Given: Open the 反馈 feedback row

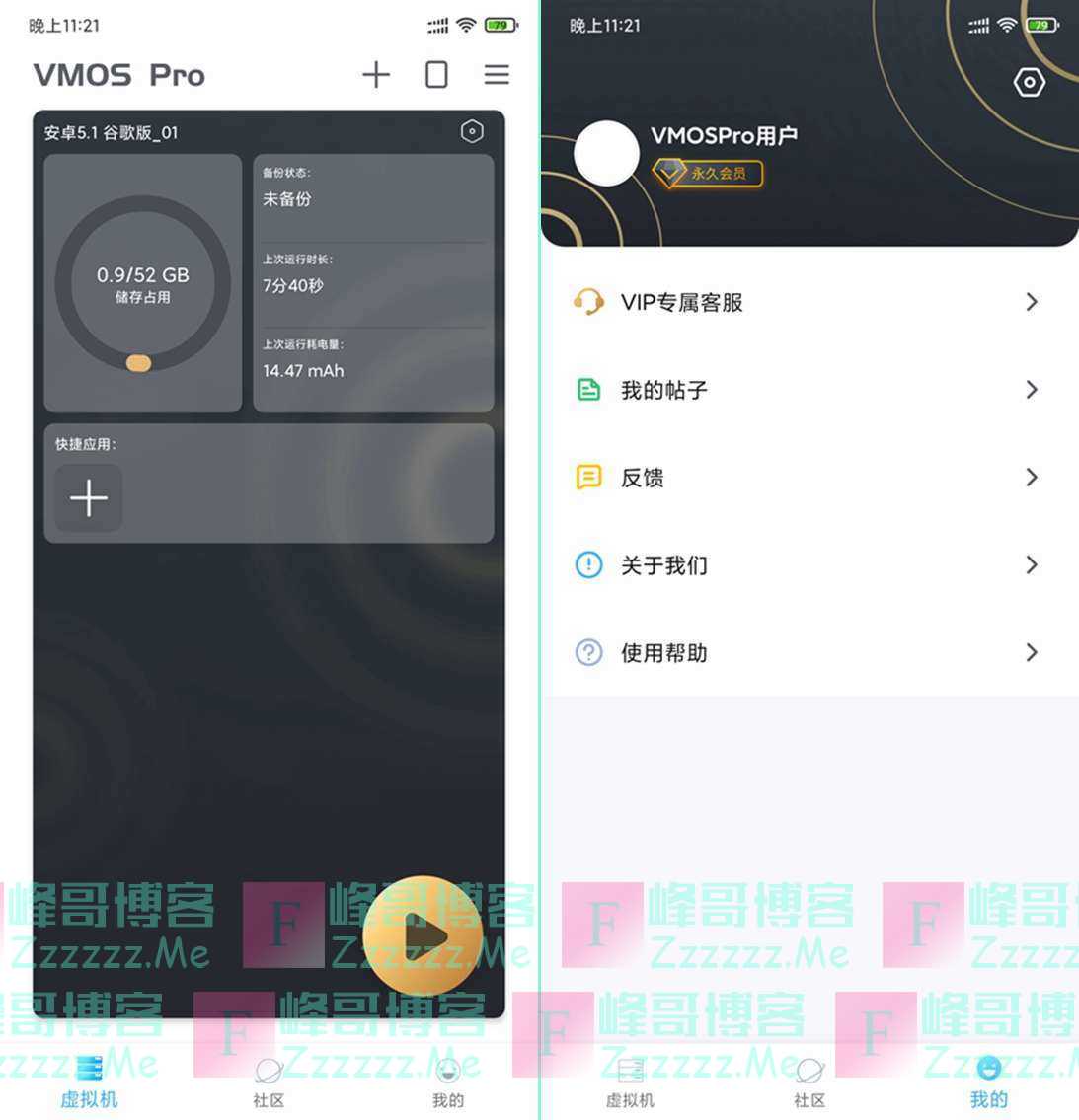Looking at the screenshot, I should pos(806,478).
